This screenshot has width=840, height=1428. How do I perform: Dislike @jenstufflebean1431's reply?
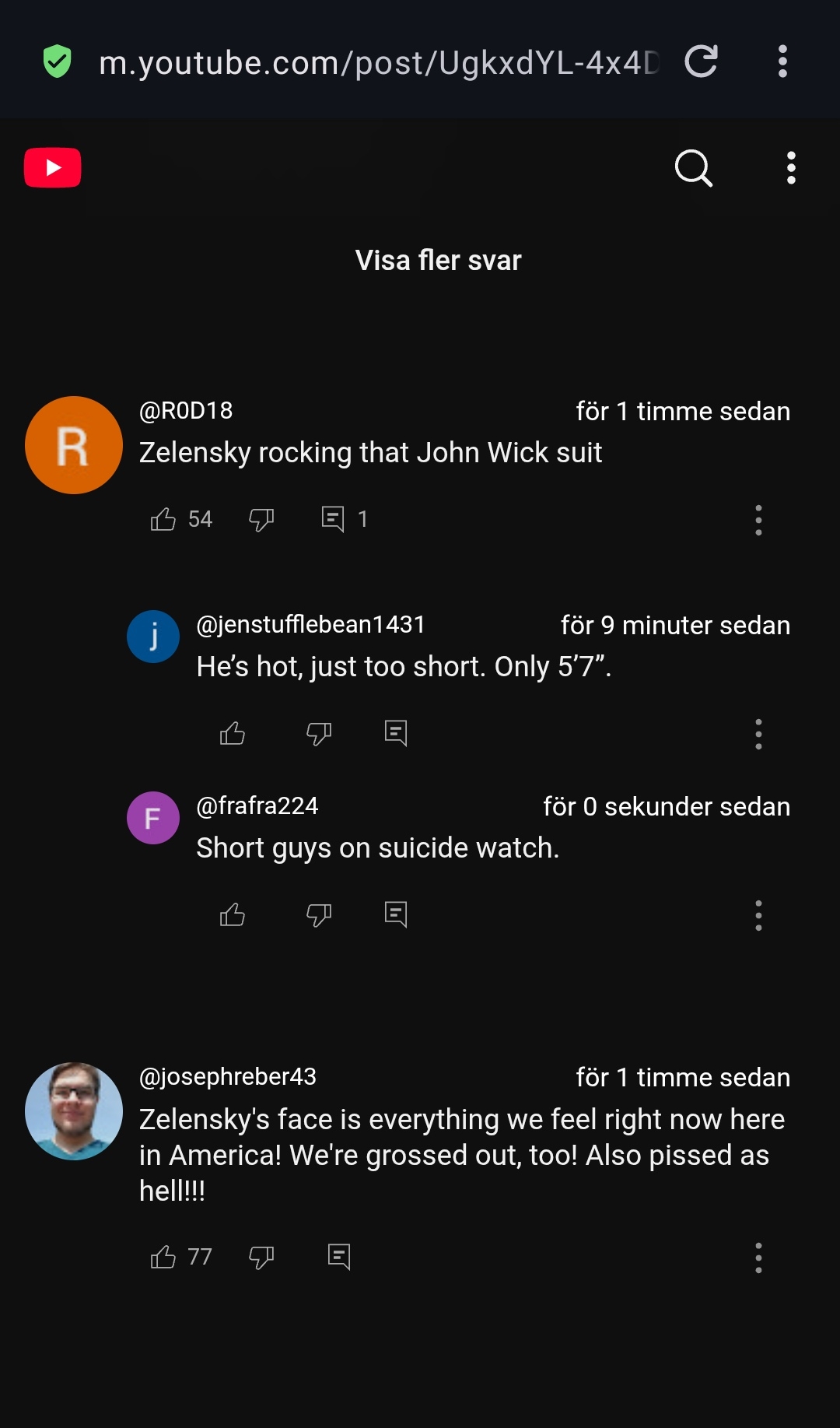(x=319, y=733)
